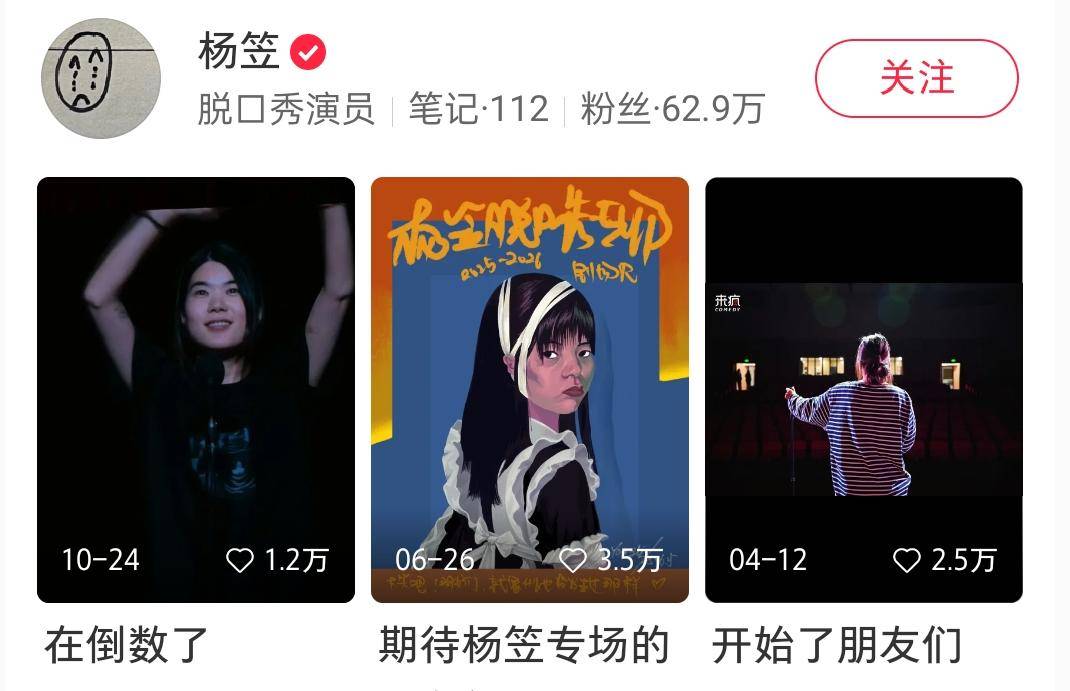View the note 开始了朋友们
The image size is (1070, 691).
click(864, 390)
